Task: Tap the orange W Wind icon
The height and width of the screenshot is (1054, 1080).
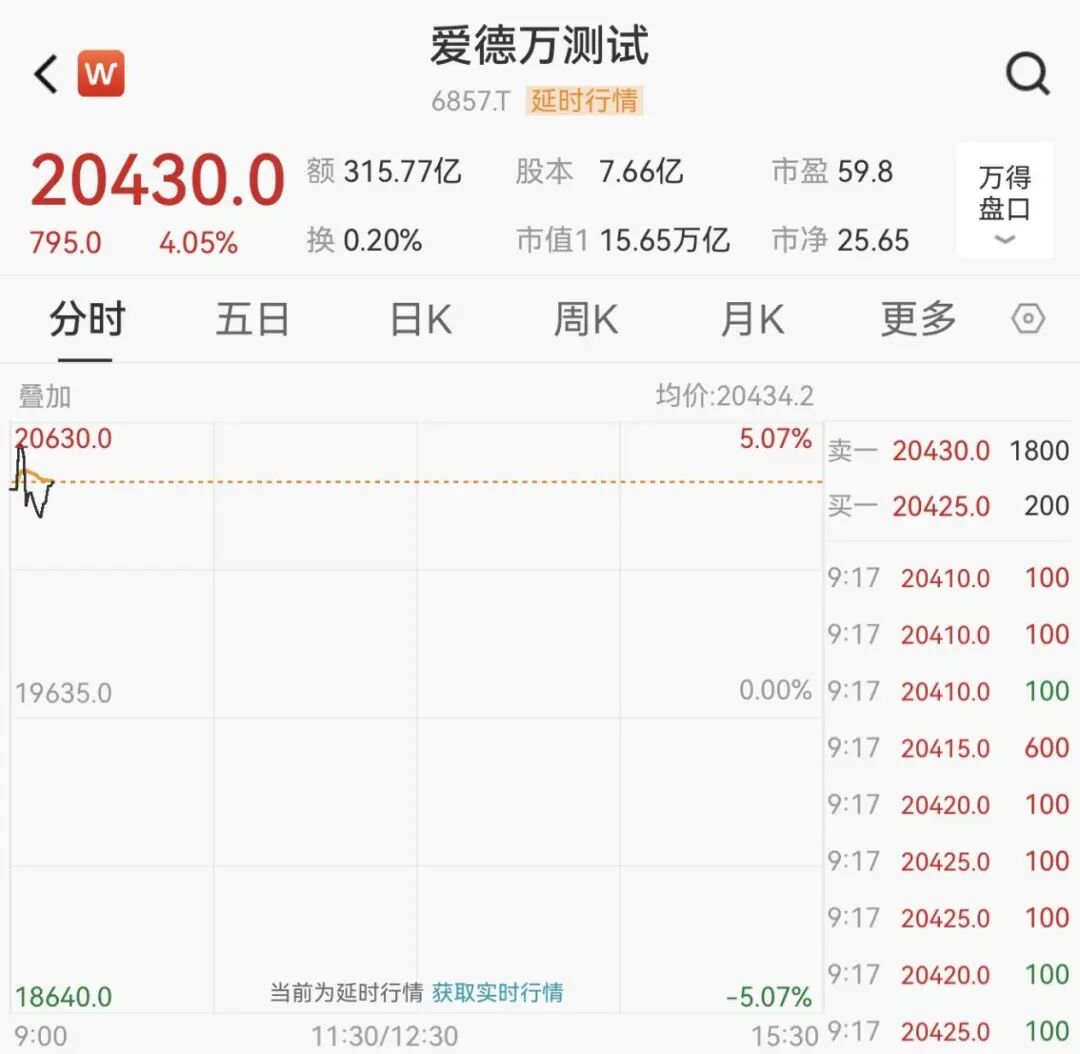Action: 101,73
